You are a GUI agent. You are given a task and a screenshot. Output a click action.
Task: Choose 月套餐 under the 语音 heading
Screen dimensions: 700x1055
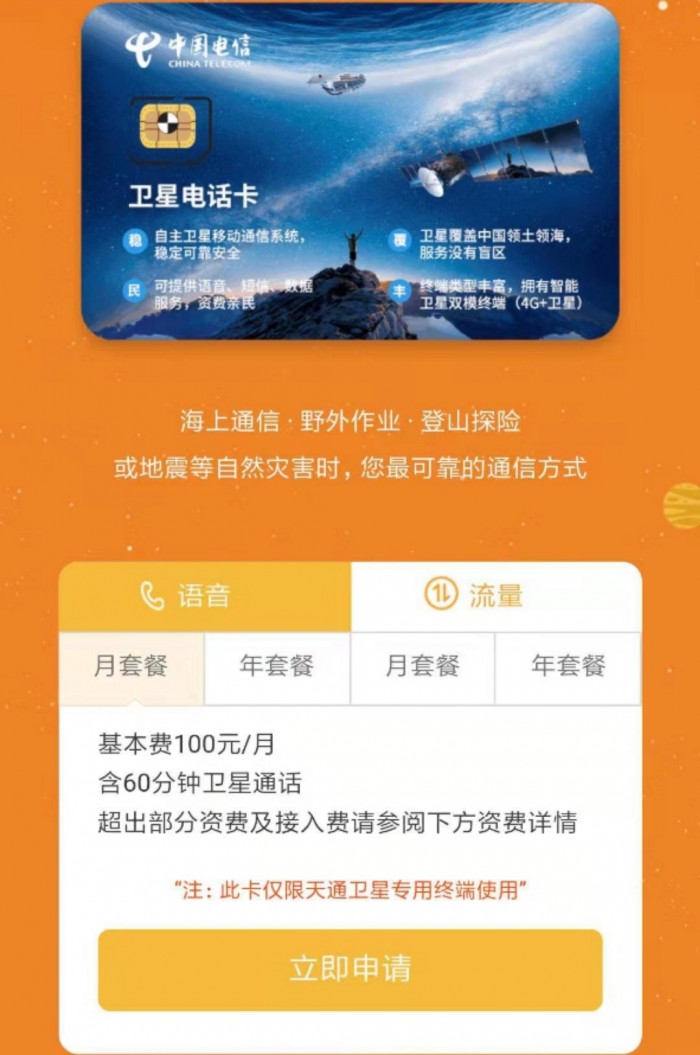coord(131,667)
